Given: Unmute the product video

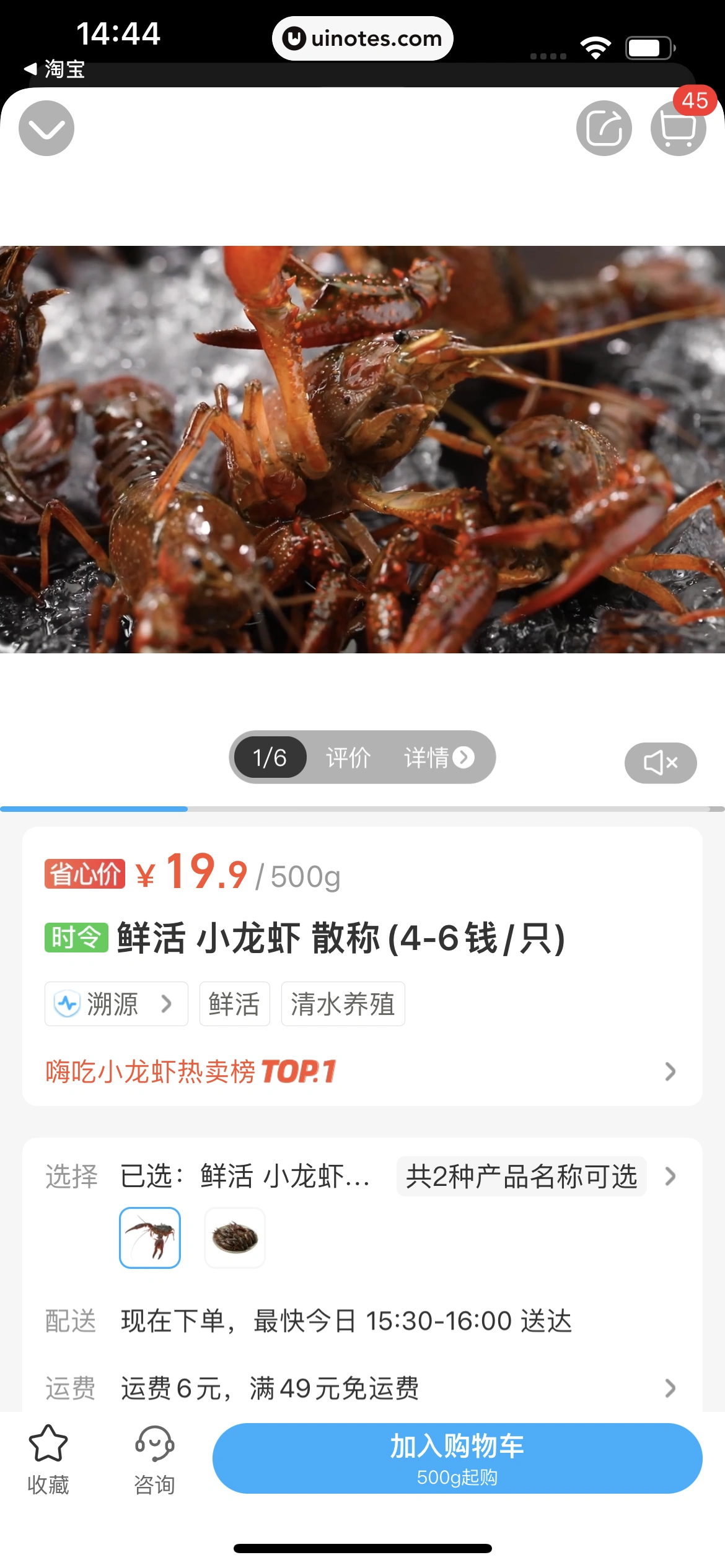Looking at the screenshot, I should click(659, 763).
